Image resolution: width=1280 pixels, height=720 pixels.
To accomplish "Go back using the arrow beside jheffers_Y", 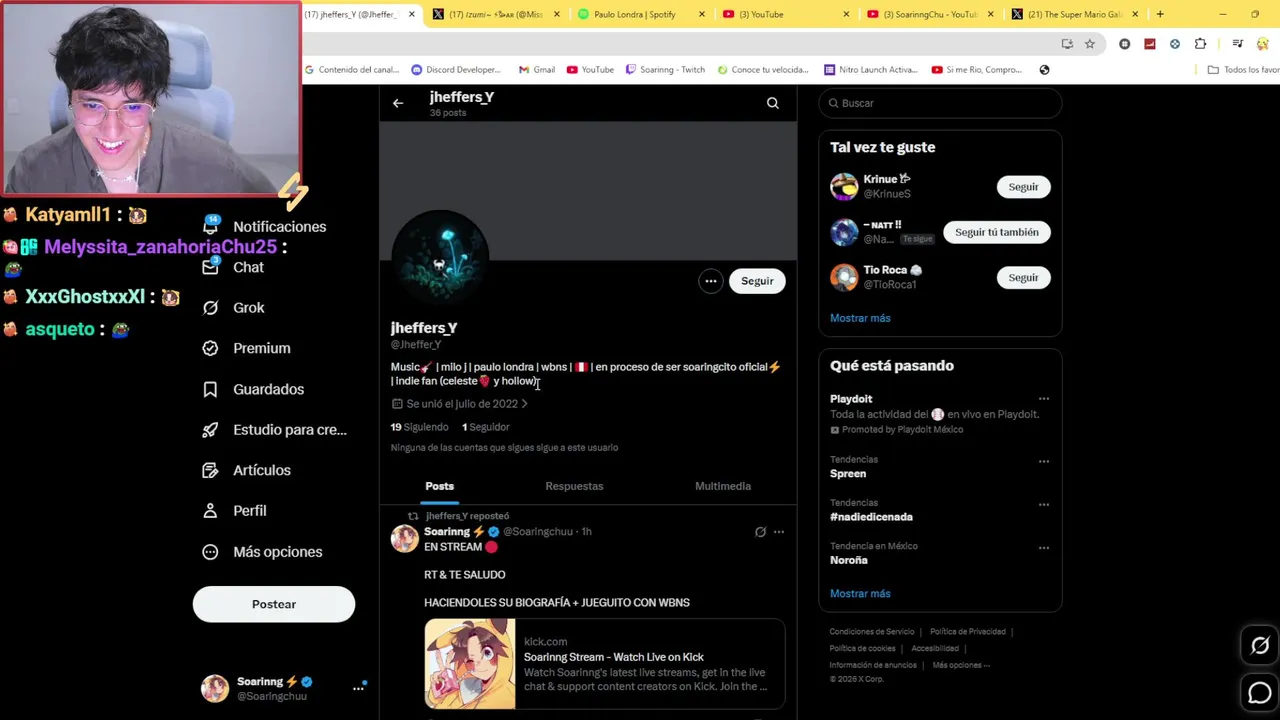I will pos(398,103).
